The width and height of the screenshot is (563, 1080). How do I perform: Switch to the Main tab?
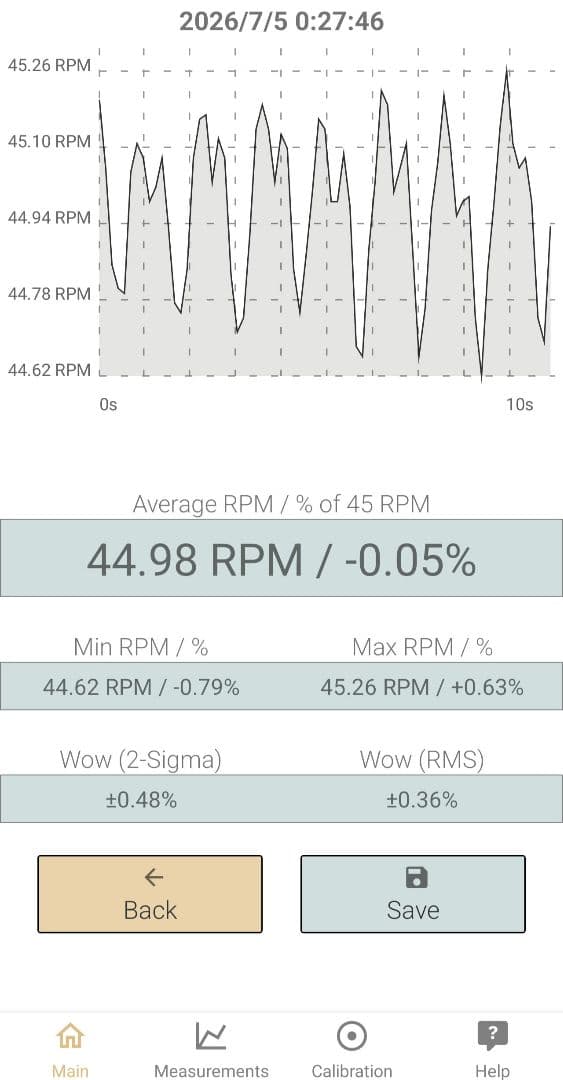(70, 1049)
